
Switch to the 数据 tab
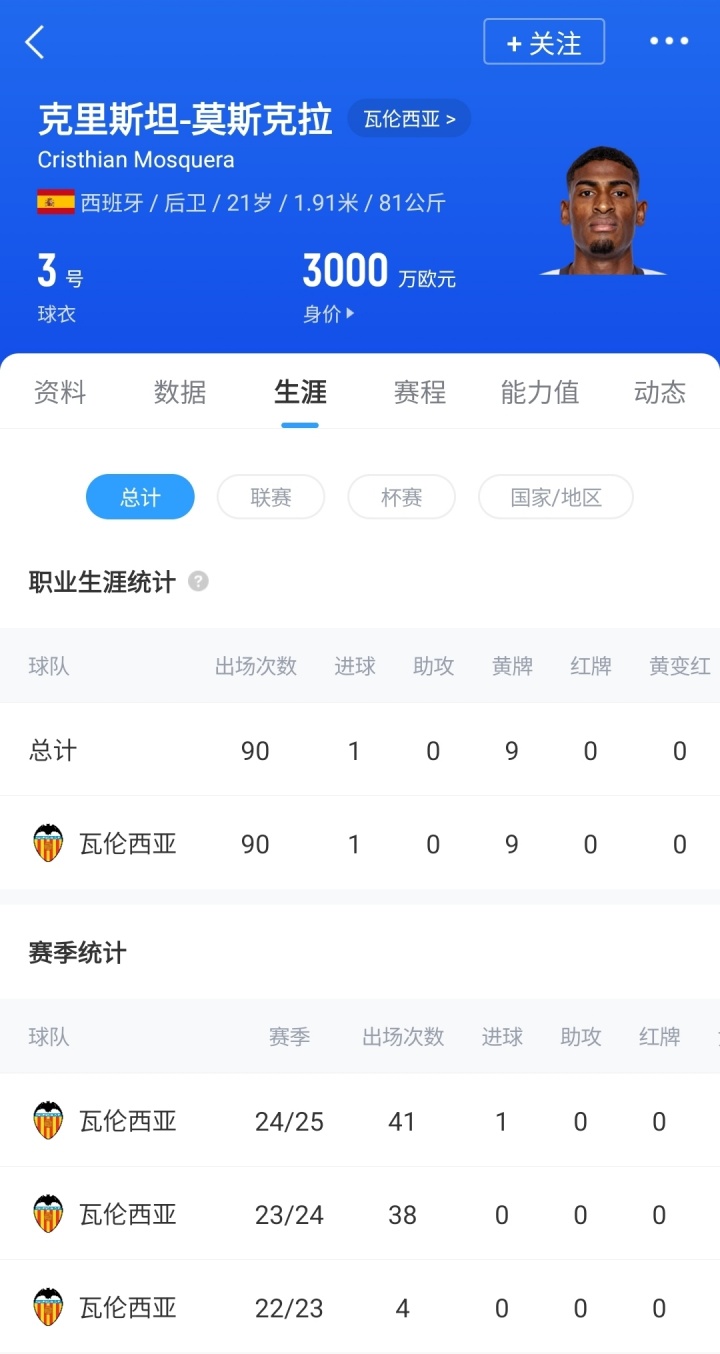(180, 392)
